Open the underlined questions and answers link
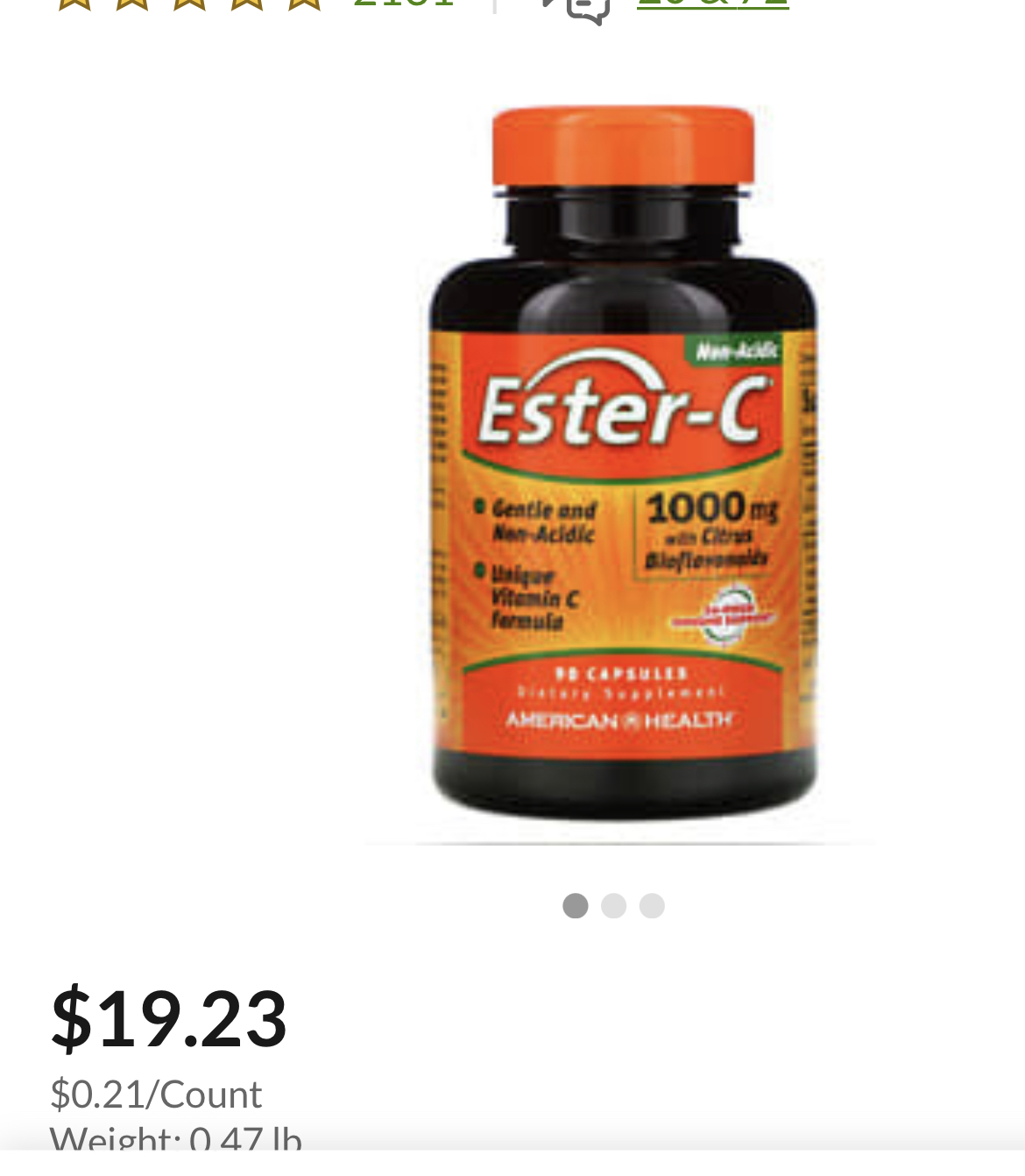The width and height of the screenshot is (1025, 1176). [x=713, y=4]
